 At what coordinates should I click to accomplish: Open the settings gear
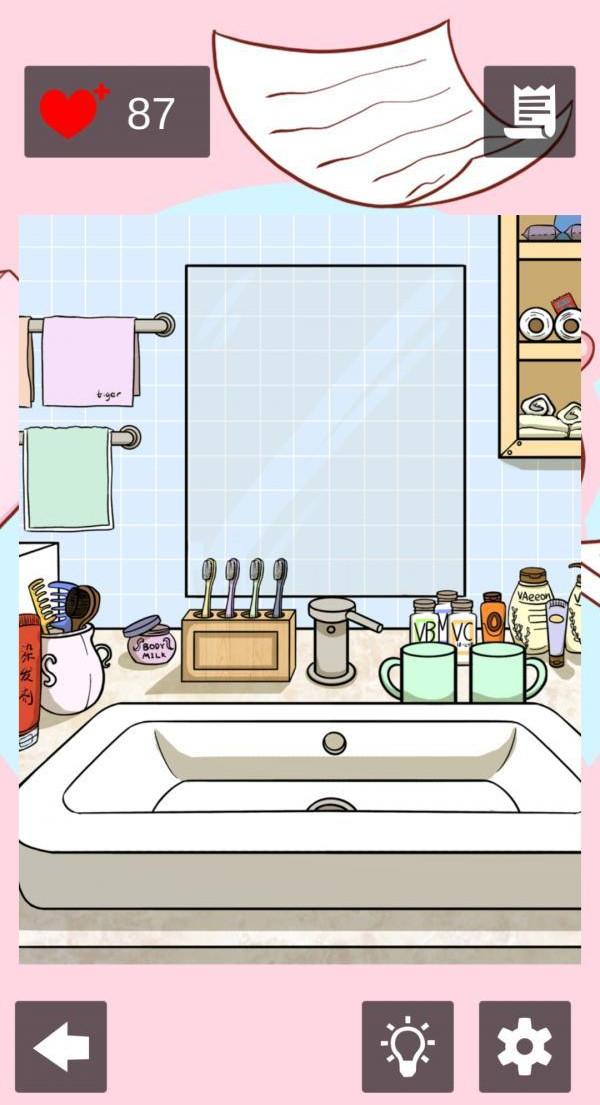[x=524, y=1047]
